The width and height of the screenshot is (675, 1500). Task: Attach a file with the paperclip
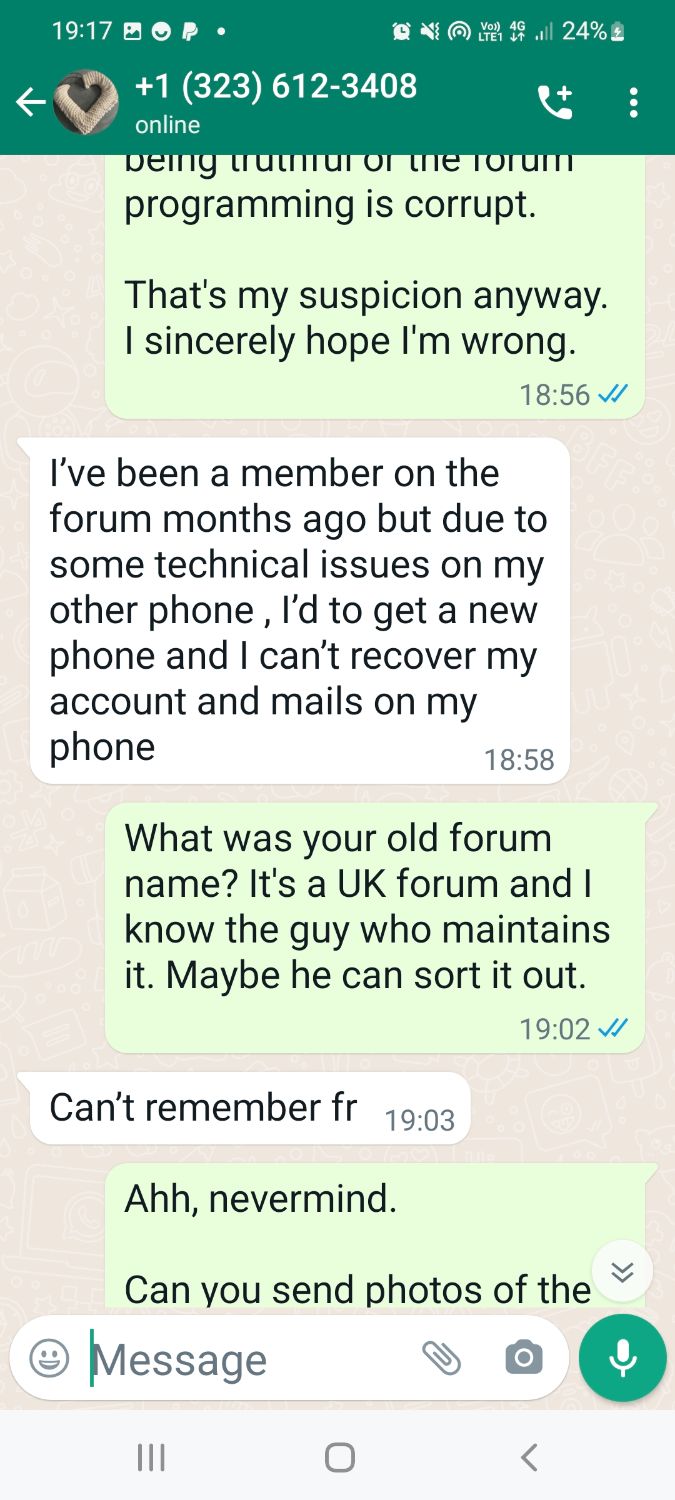(x=441, y=1358)
